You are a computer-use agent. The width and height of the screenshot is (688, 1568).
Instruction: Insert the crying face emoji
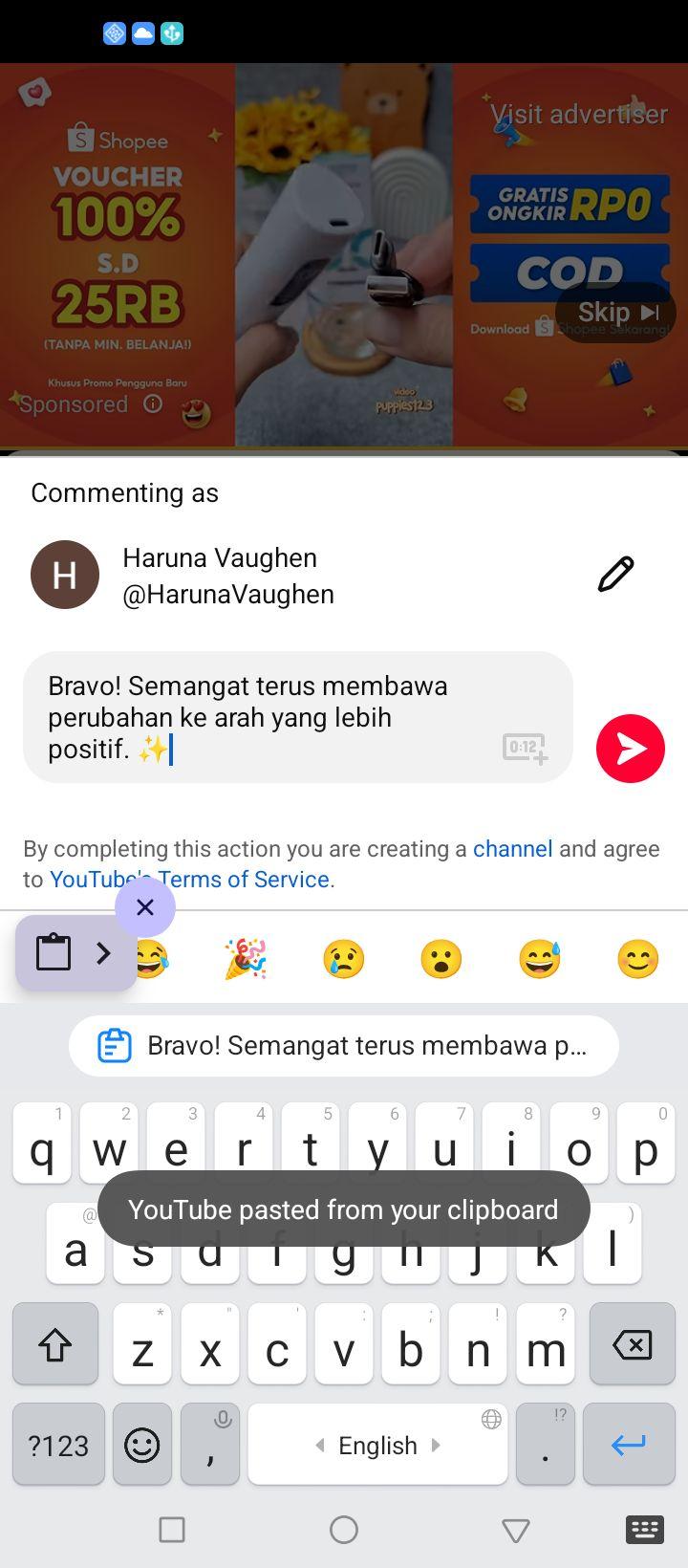coord(344,959)
